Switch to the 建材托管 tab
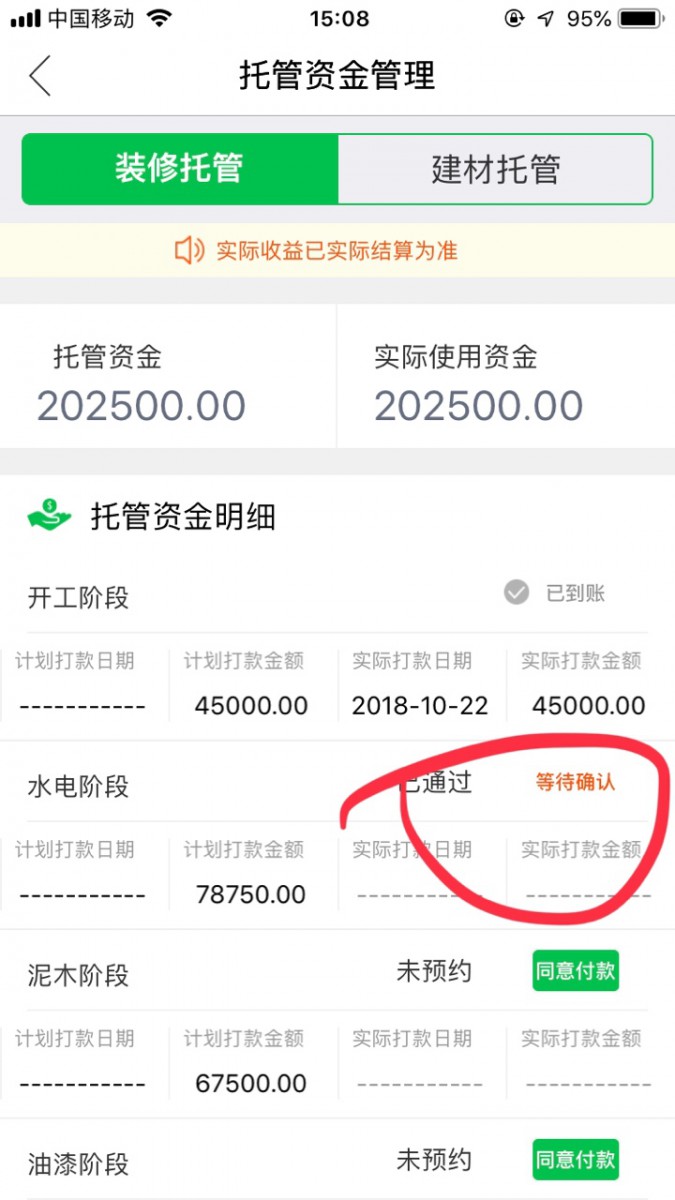 point(495,169)
